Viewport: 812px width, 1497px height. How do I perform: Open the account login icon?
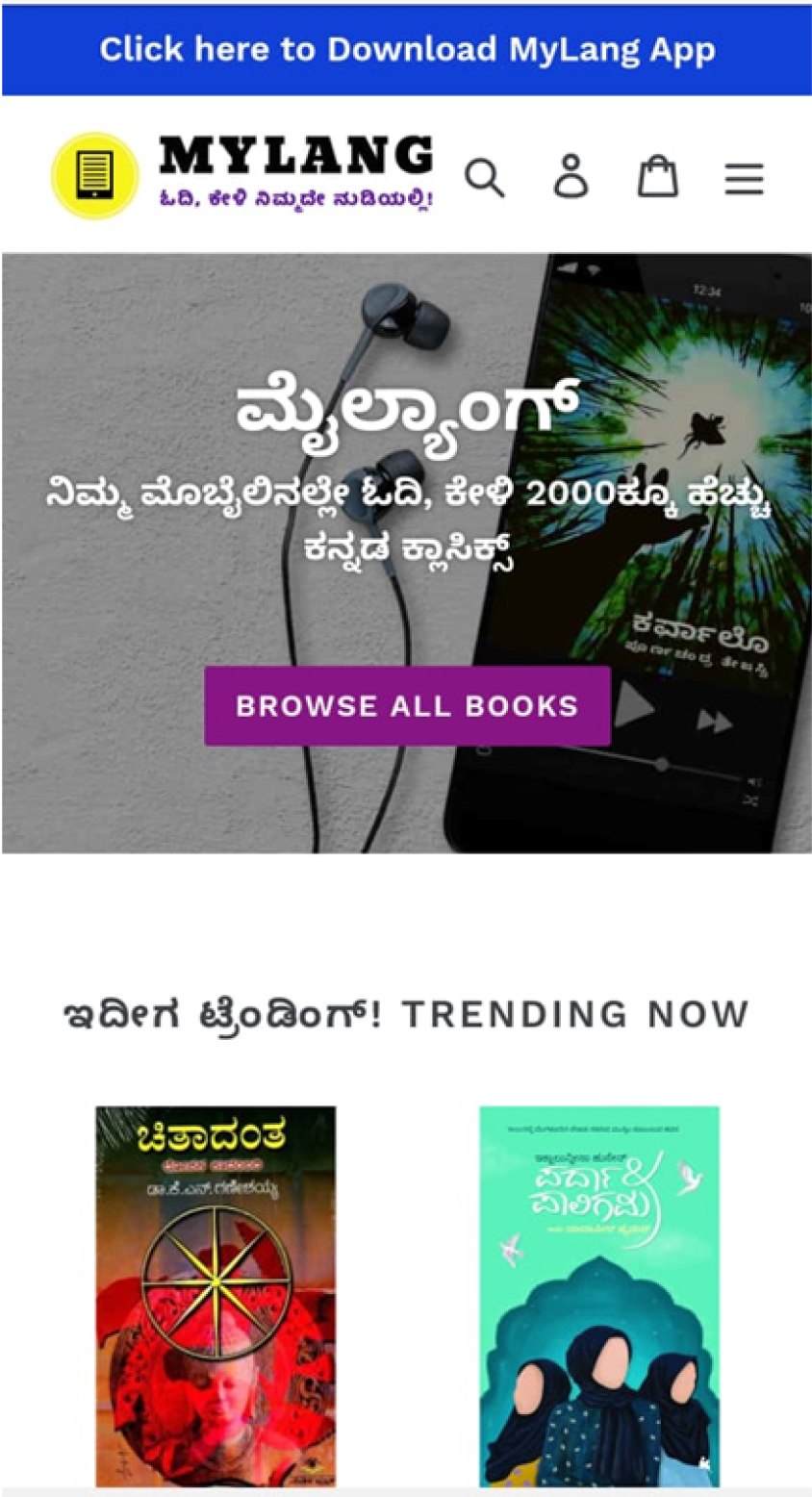coord(571,177)
